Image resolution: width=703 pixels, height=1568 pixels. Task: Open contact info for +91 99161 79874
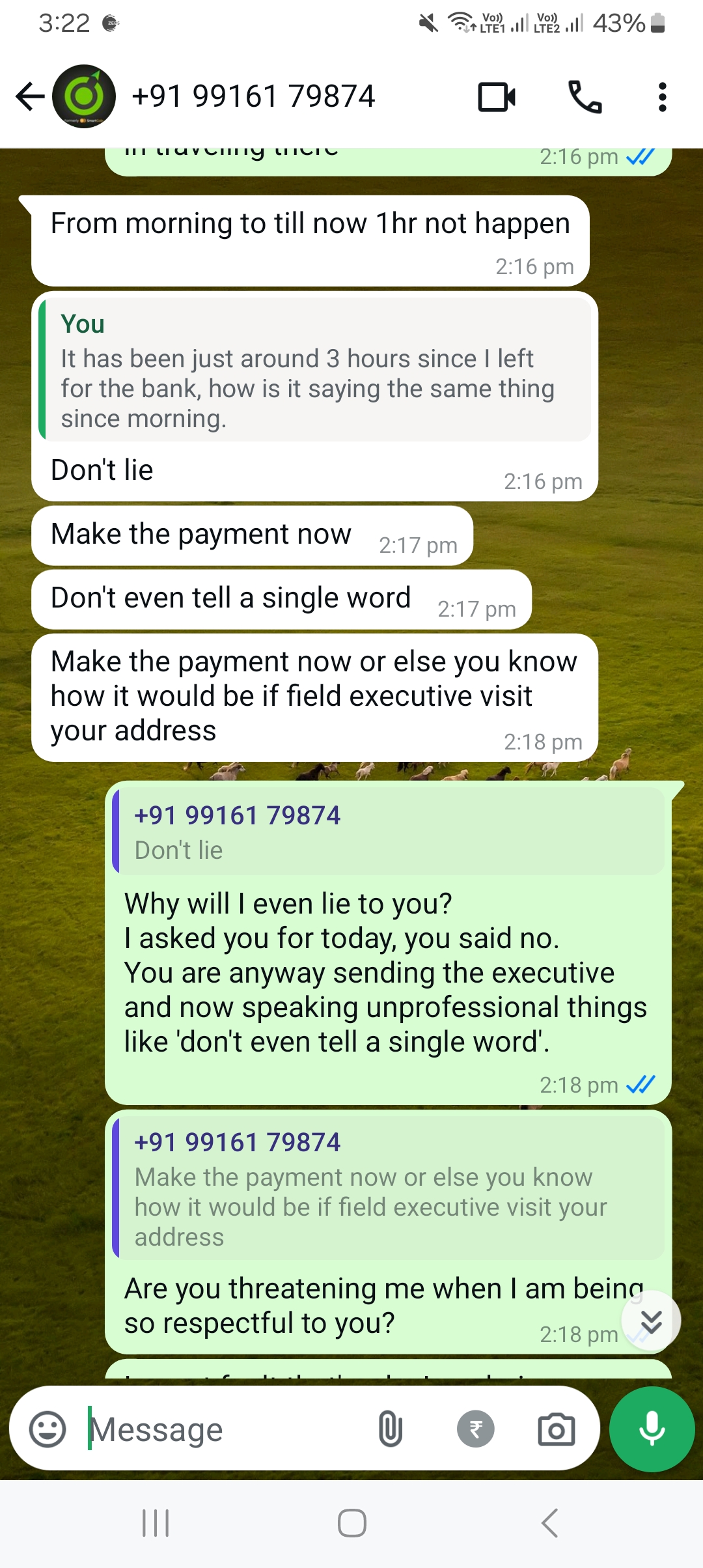[x=253, y=97]
